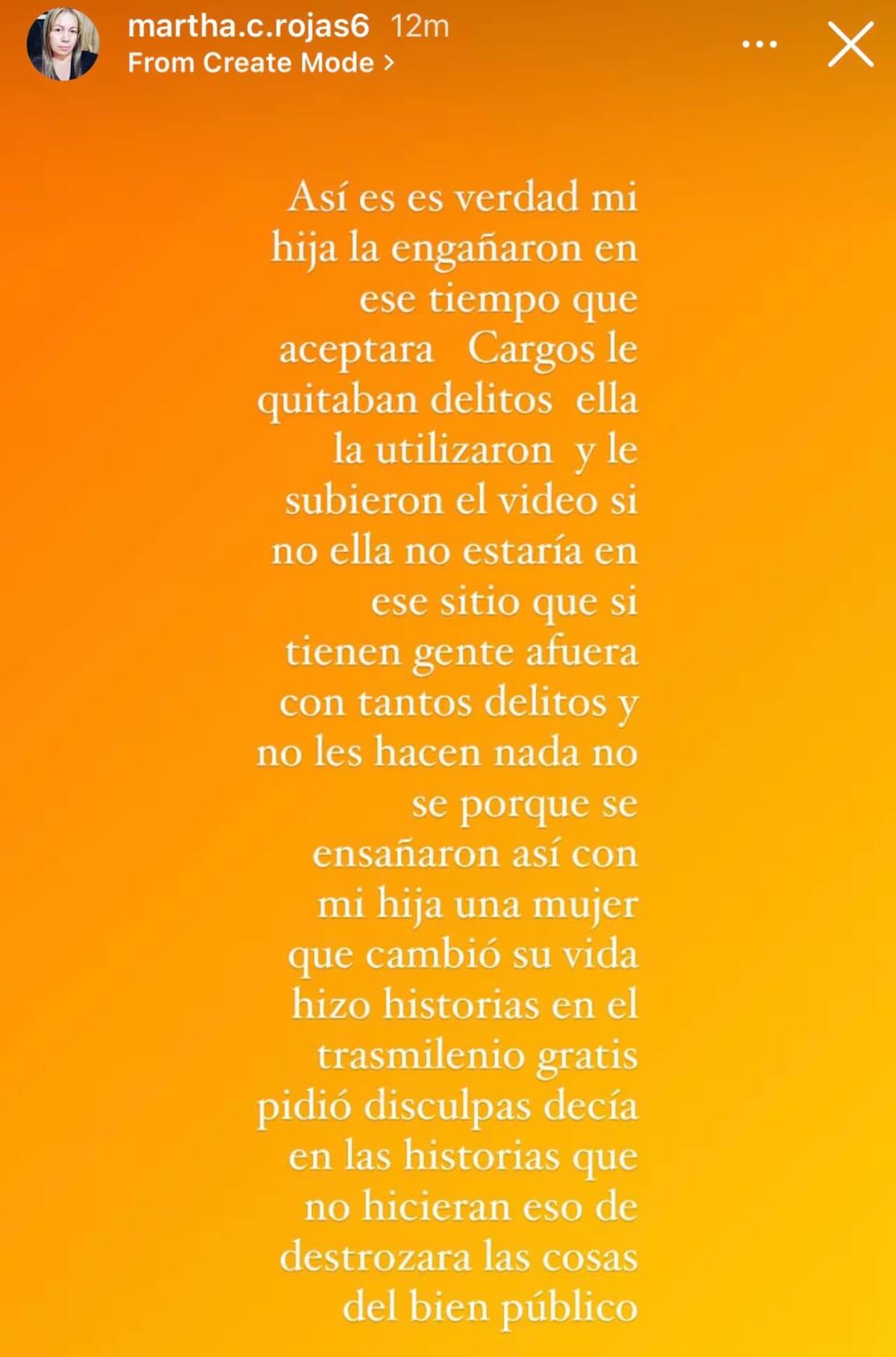Viewport: 896px width, 1357px height.
Task: Close the story viewer
Action: point(850,45)
